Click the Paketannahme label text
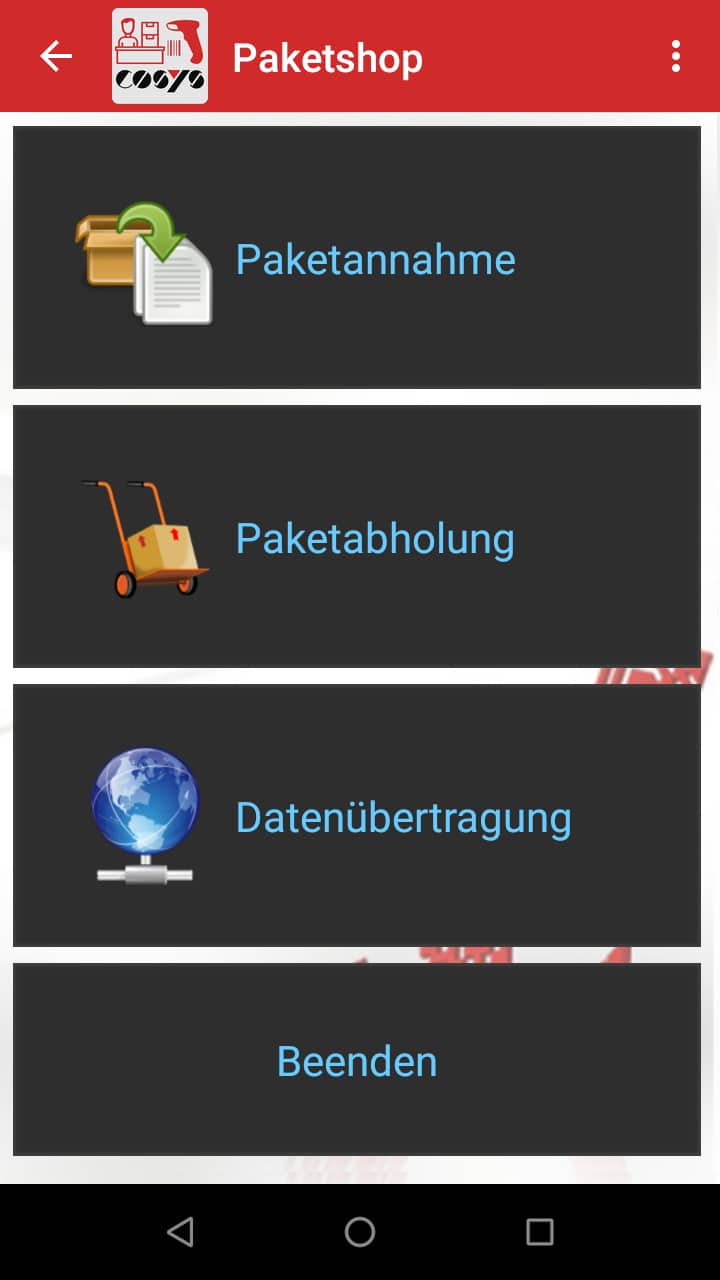 (375, 258)
